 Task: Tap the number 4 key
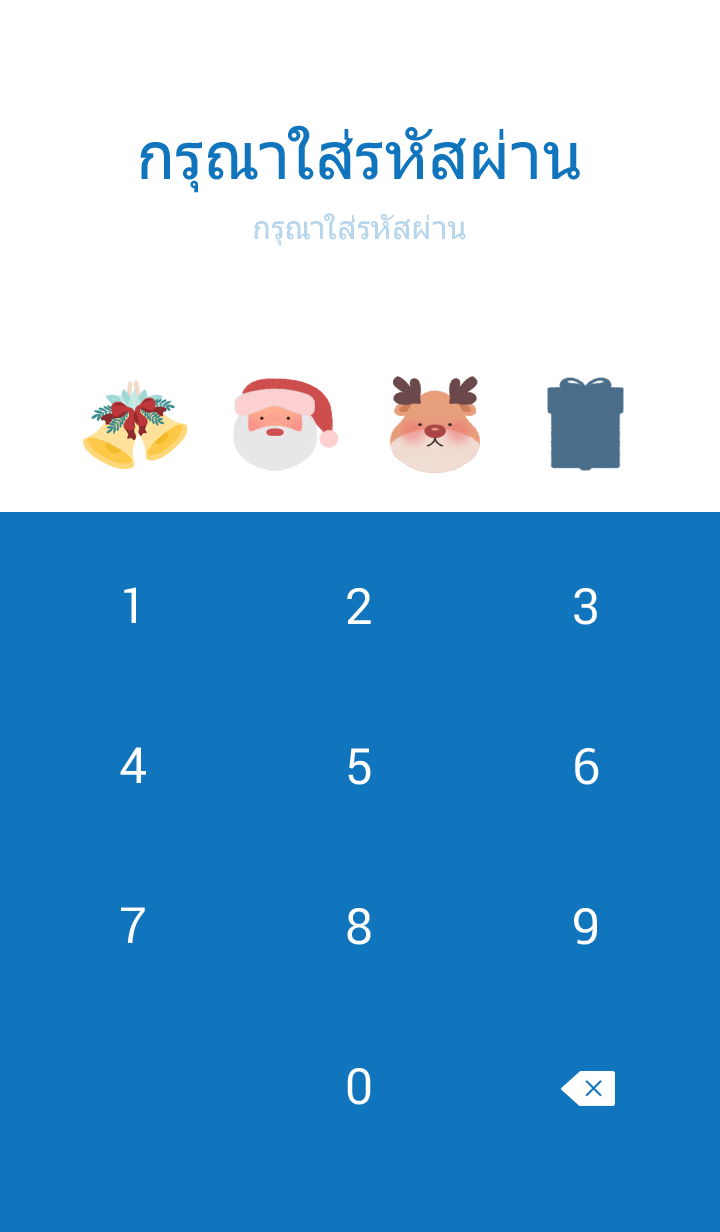[x=132, y=767]
